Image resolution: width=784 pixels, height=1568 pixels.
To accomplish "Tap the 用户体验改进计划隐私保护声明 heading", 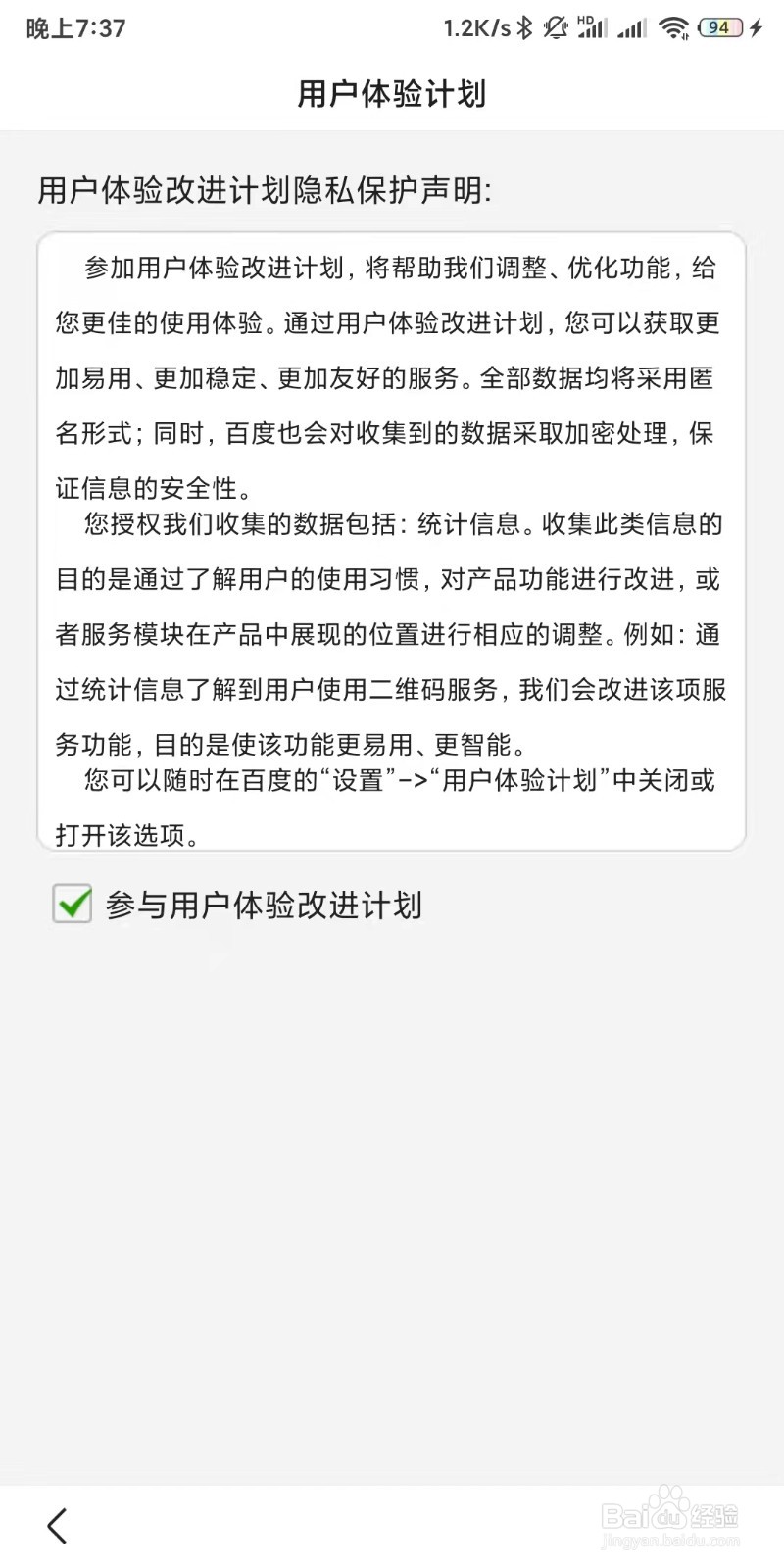I will point(265,190).
